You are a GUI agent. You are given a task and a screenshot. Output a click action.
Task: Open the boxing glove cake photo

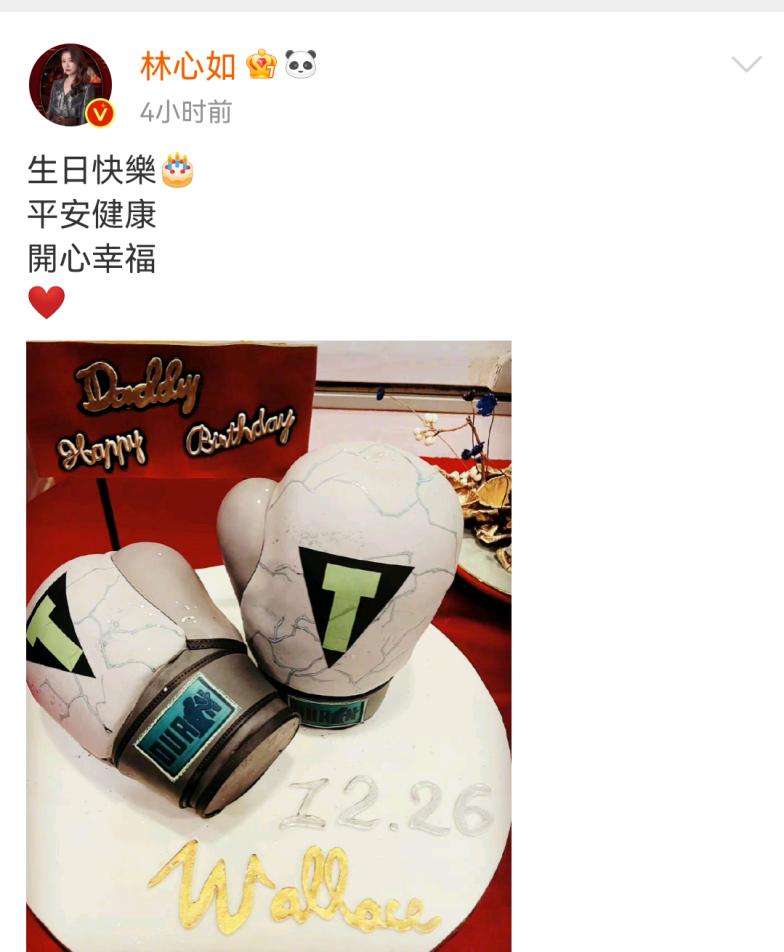pyautogui.click(x=268, y=645)
